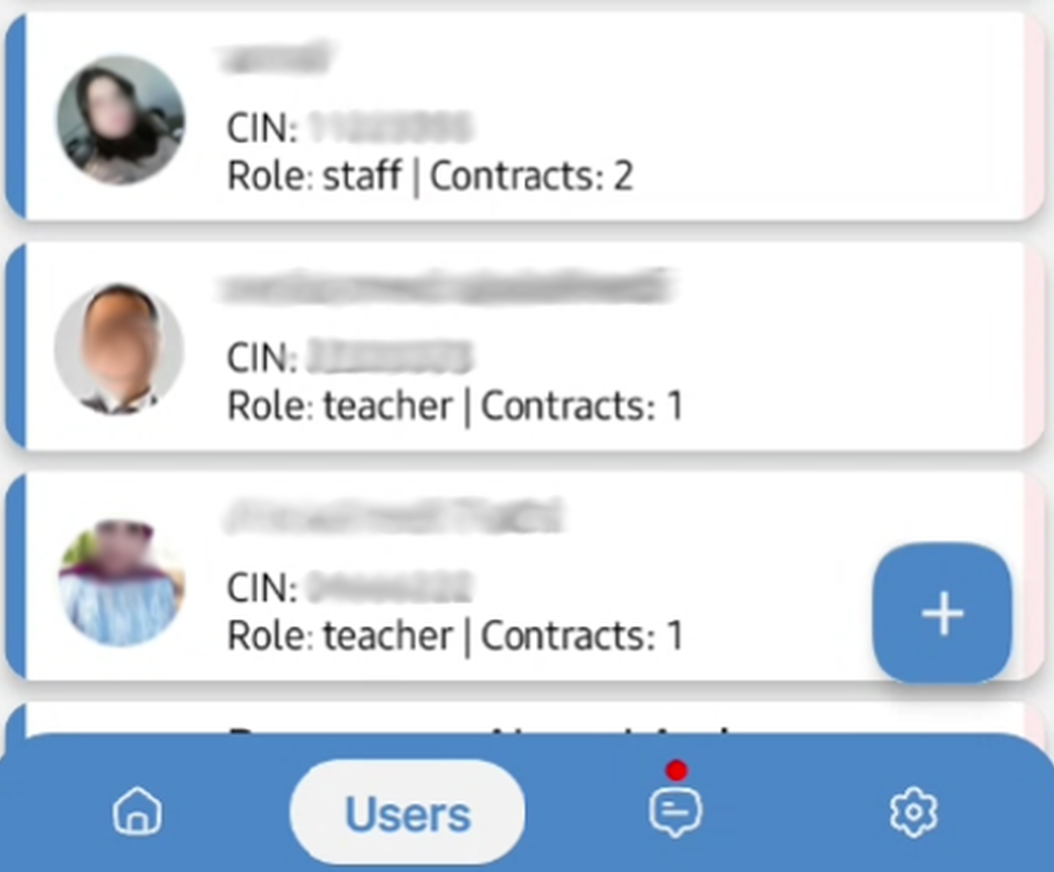Open the messages tab with red dot
This screenshot has width=1054, height=872.
coord(675,810)
